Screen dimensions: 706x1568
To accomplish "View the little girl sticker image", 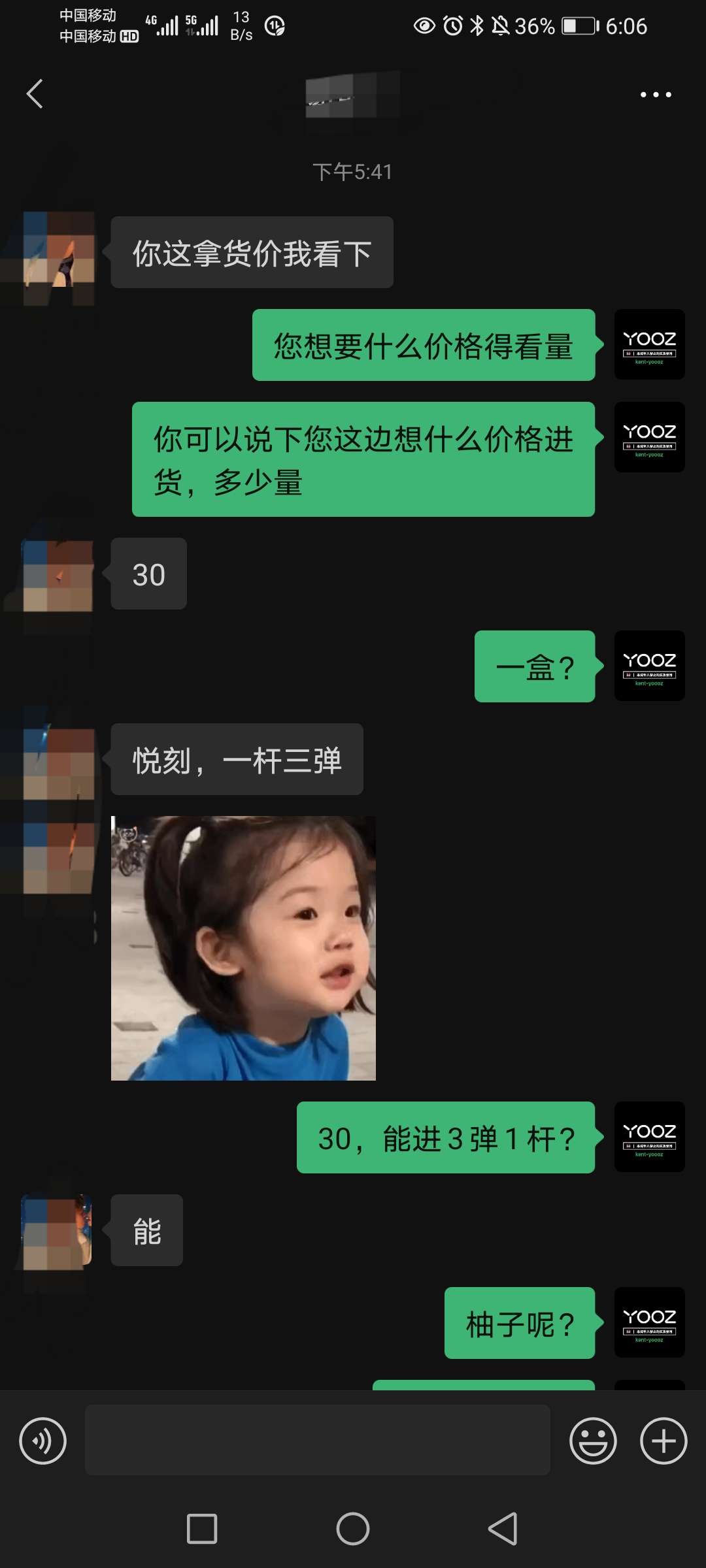I will pyautogui.click(x=243, y=947).
